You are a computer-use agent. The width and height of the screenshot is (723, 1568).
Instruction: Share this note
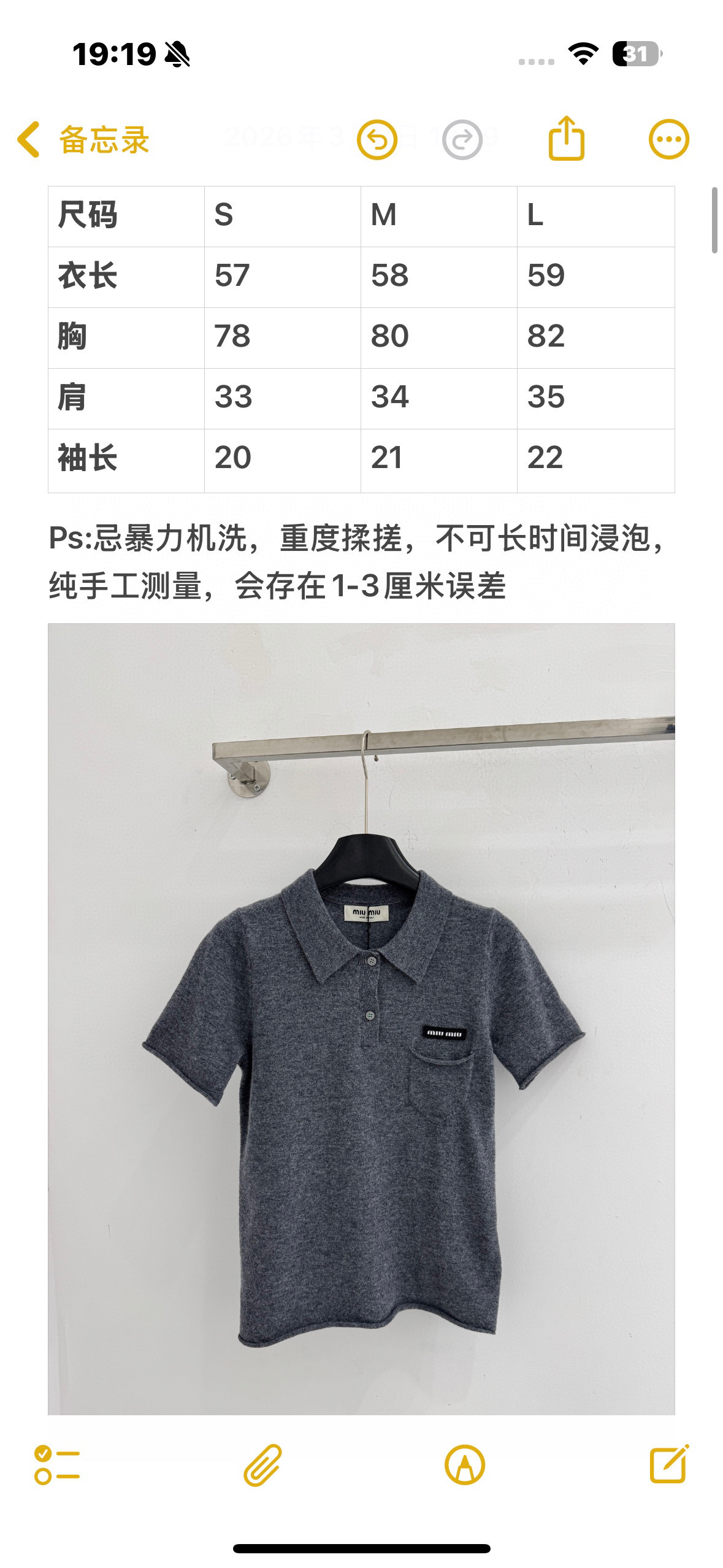click(565, 139)
